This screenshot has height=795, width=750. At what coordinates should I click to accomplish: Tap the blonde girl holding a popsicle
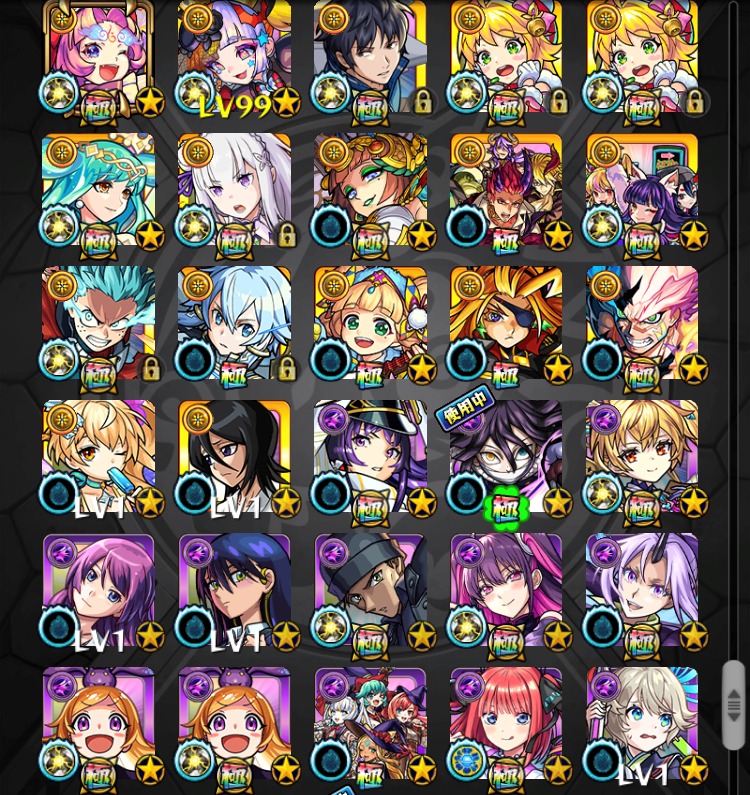98,457
